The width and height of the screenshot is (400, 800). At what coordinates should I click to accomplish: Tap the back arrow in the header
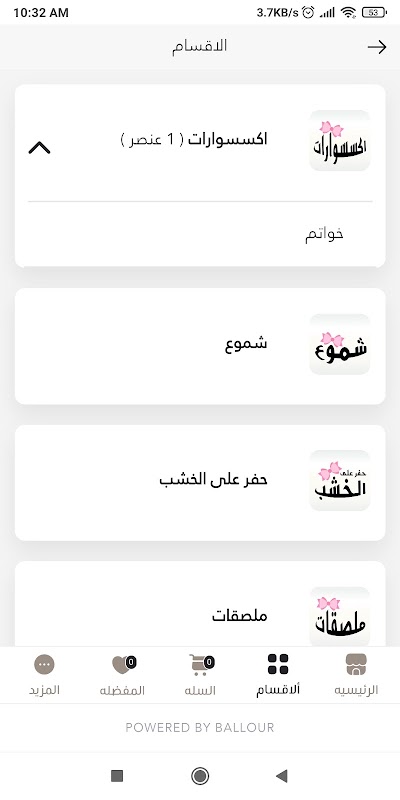[x=377, y=47]
